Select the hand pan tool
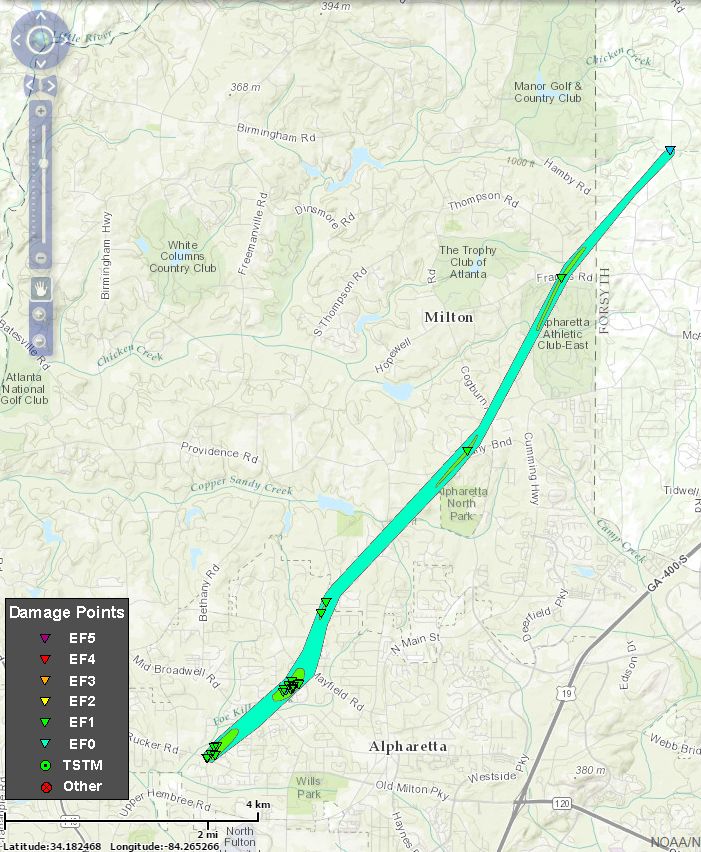The width and height of the screenshot is (701, 852). 41,288
